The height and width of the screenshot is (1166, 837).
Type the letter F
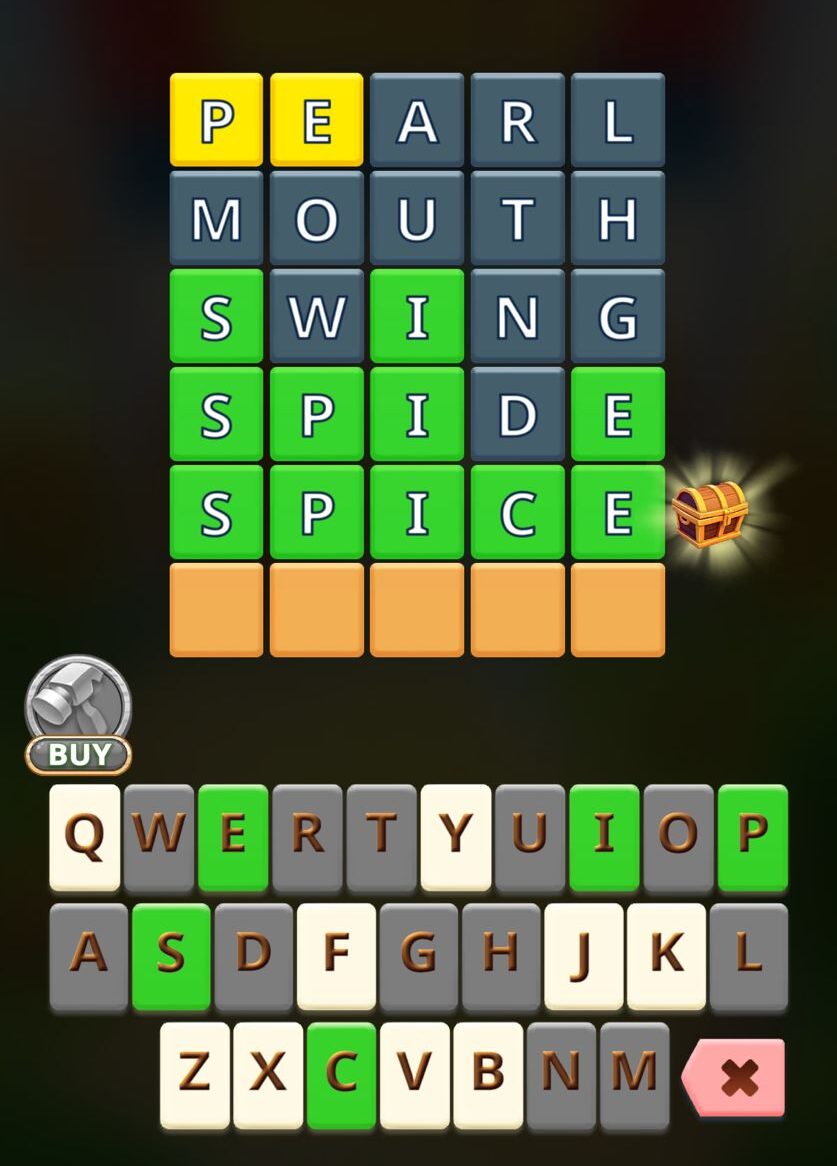click(336, 955)
